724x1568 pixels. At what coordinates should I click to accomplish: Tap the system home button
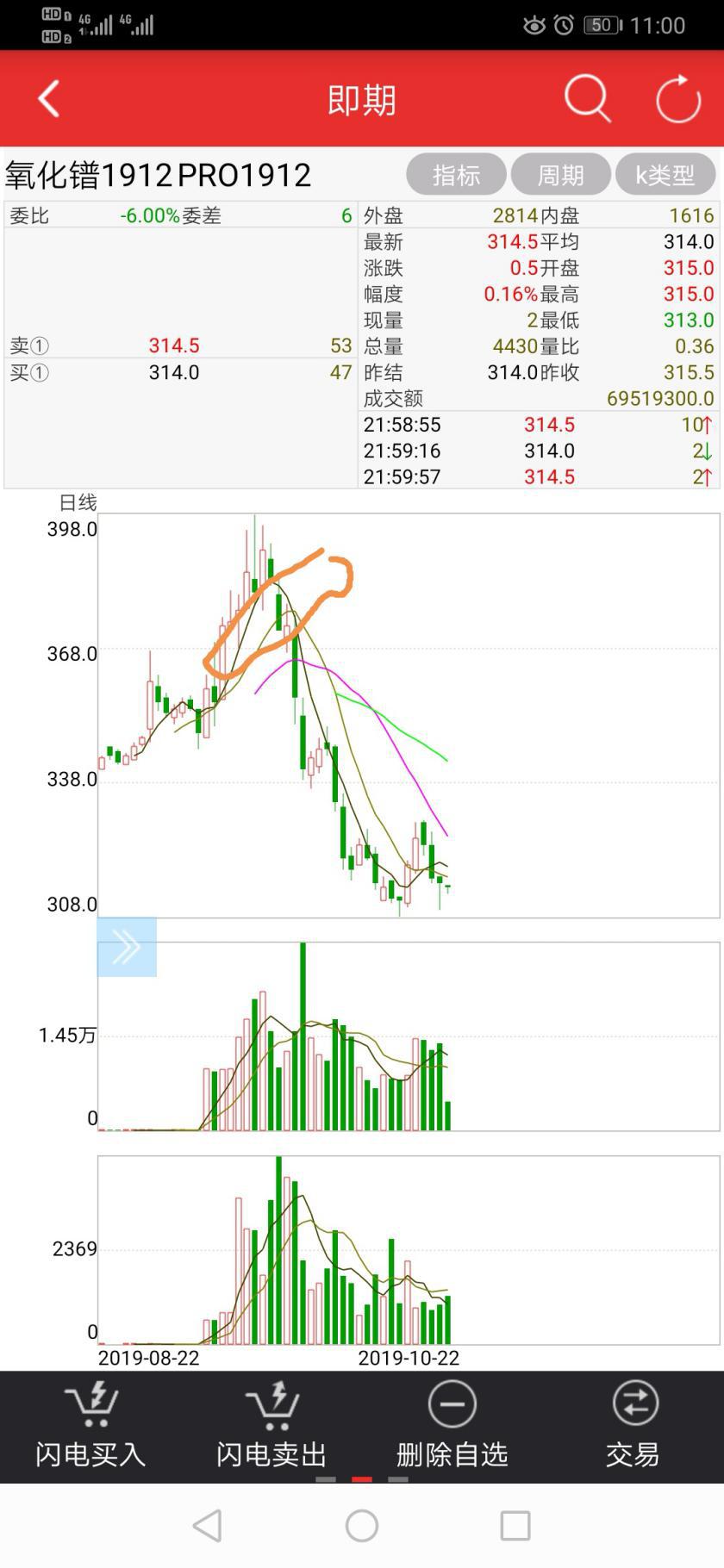coord(362,1526)
